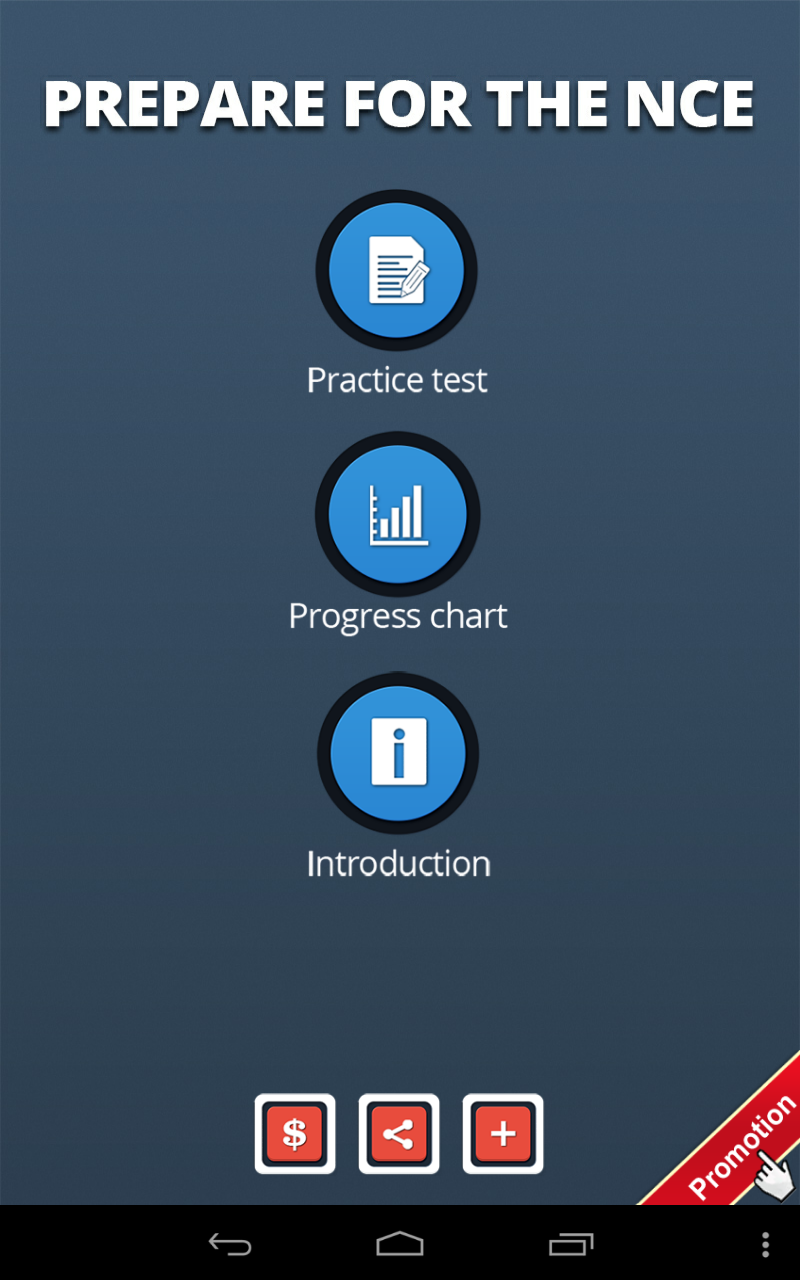Click the Practice test label
The height and width of the screenshot is (1280, 800).
pos(396,380)
